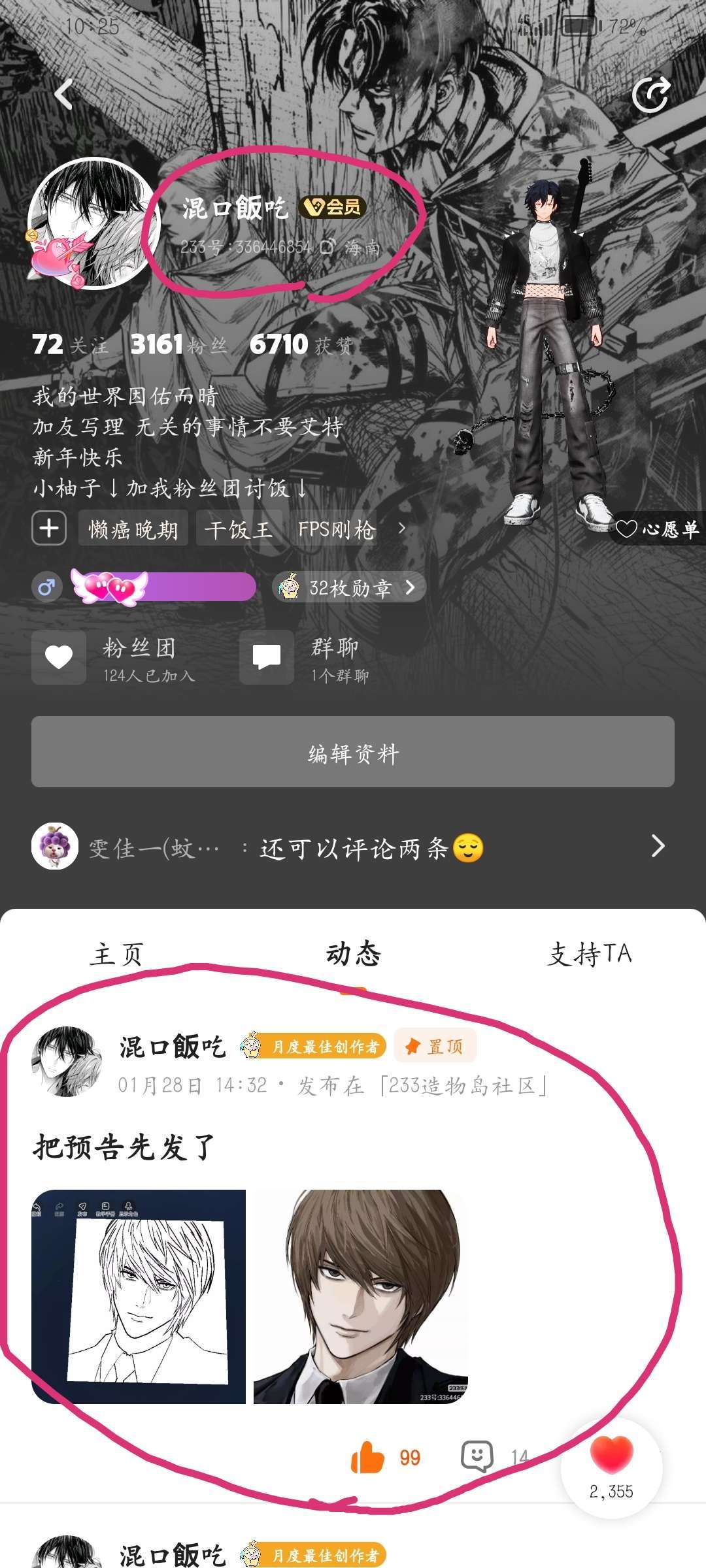Screen dimensions: 706x1568
Task: Expand the profile tag list chevron
Action: pos(402,528)
